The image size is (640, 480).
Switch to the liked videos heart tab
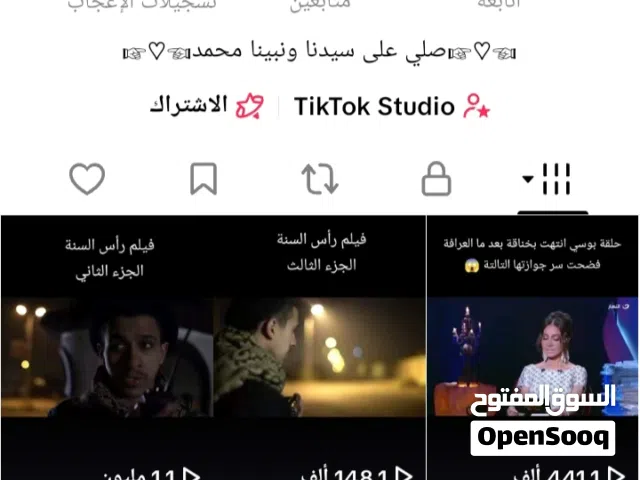pyautogui.click(x=87, y=180)
